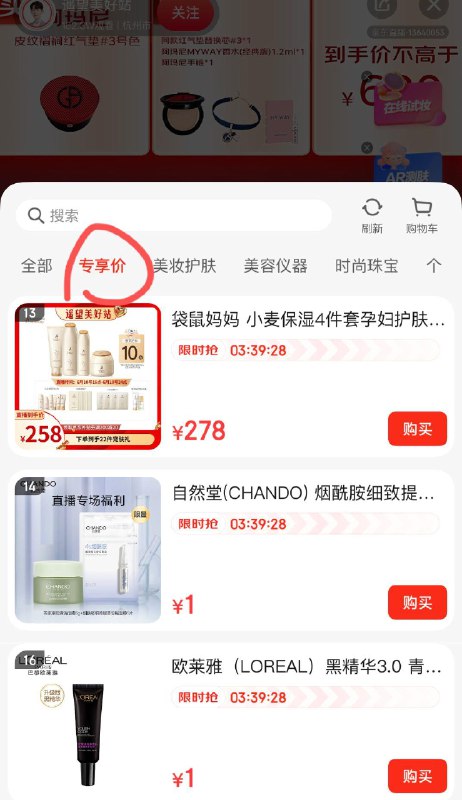462x800 pixels.
Task: Switch to the 时尚珠宝 tab
Action: pyautogui.click(x=366, y=266)
